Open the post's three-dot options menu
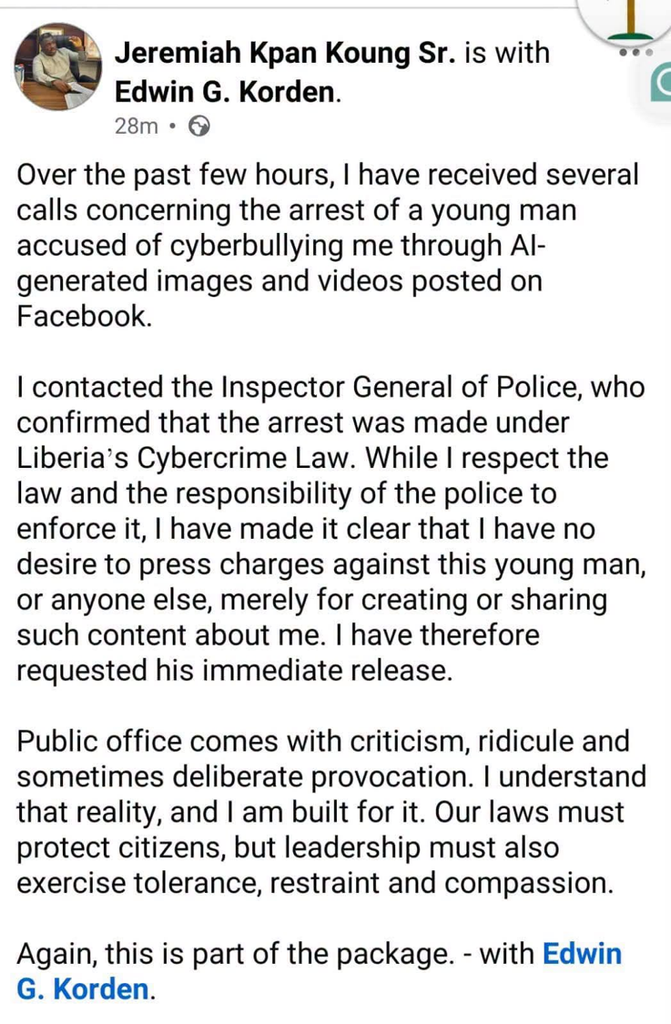The image size is (671, 1024). [x=636, y=52]
